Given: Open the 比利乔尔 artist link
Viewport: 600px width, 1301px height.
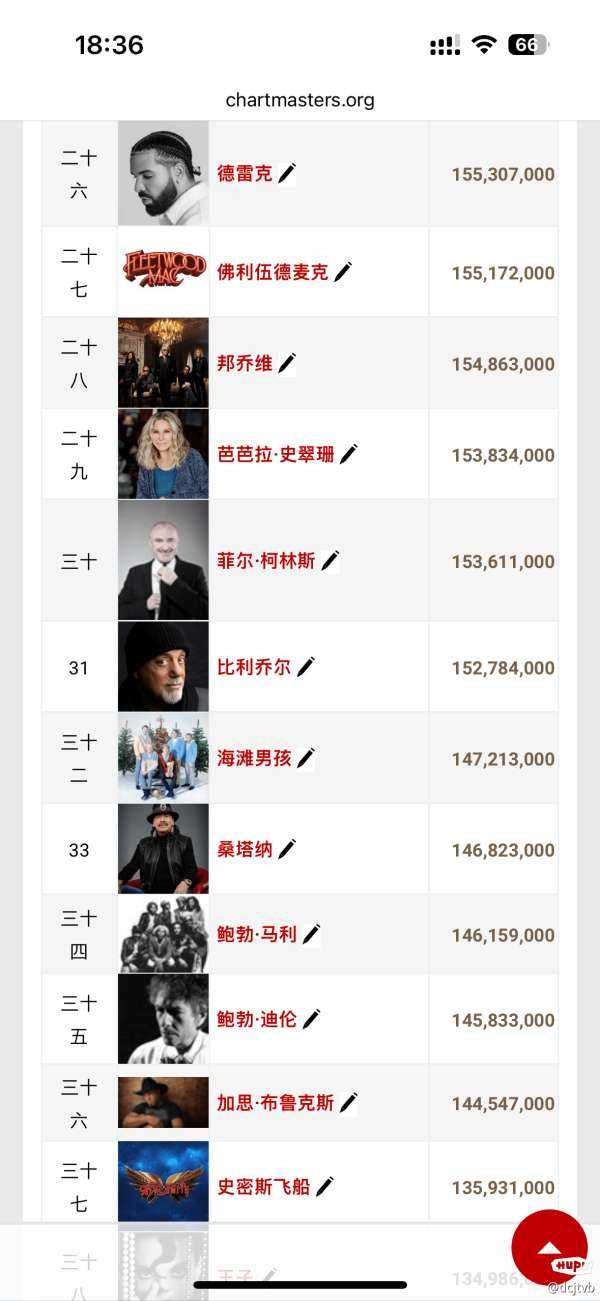Looking at the screenshot, I should (254, 667).
